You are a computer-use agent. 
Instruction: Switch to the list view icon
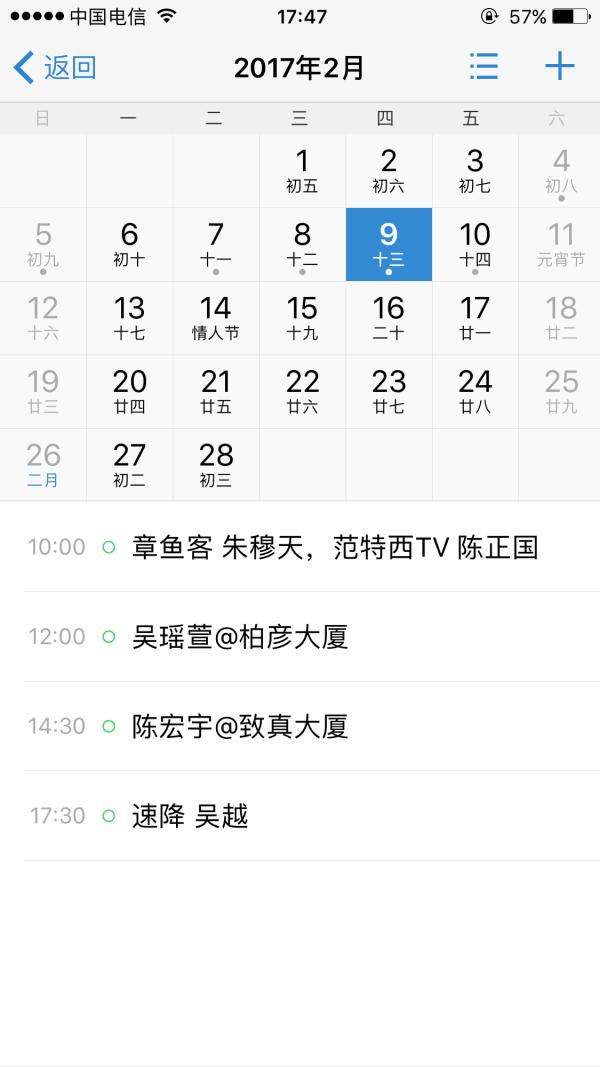click(484, 67)
